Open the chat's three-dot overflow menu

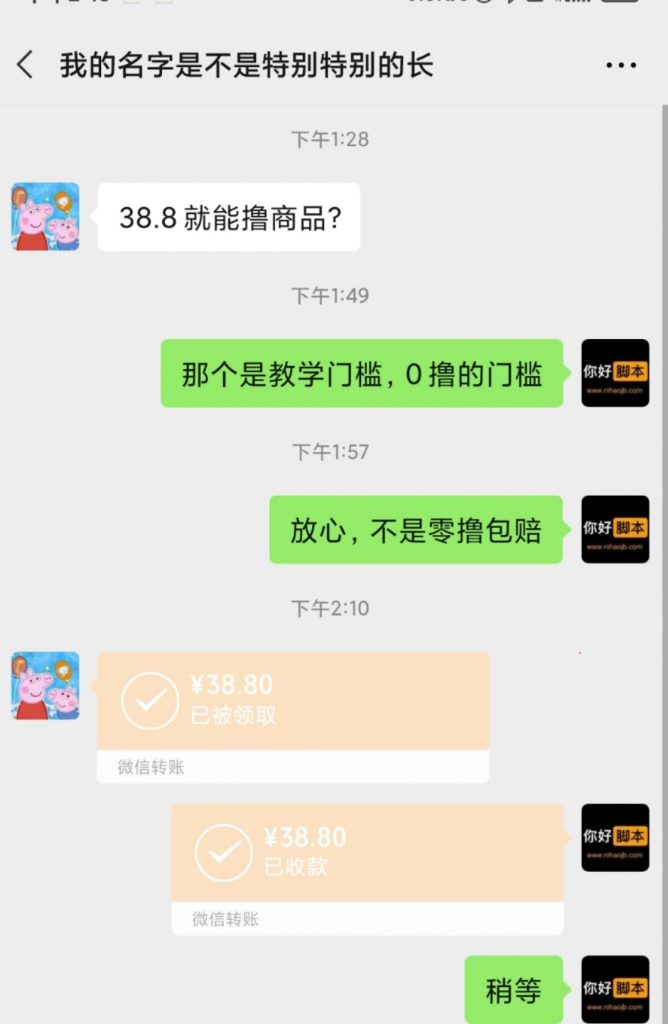pos(621,66)
